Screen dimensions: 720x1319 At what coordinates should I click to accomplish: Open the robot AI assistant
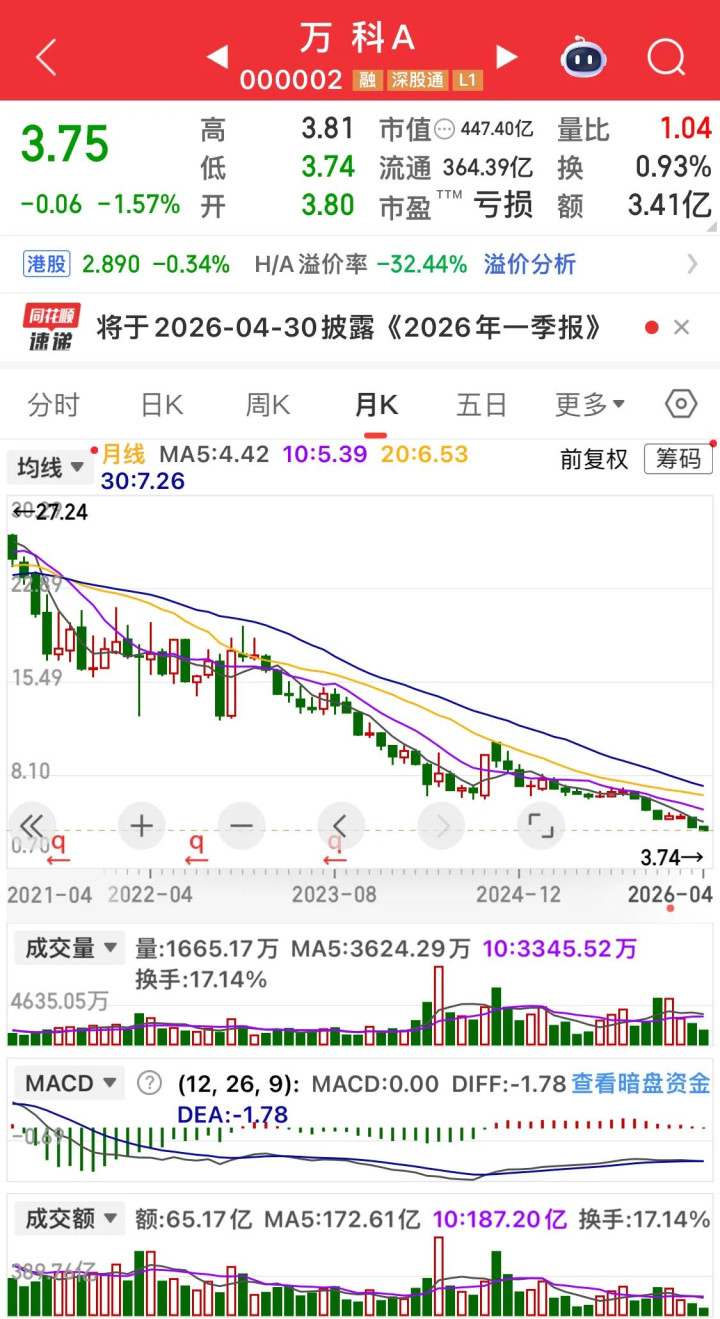click(x=583, y=57)
